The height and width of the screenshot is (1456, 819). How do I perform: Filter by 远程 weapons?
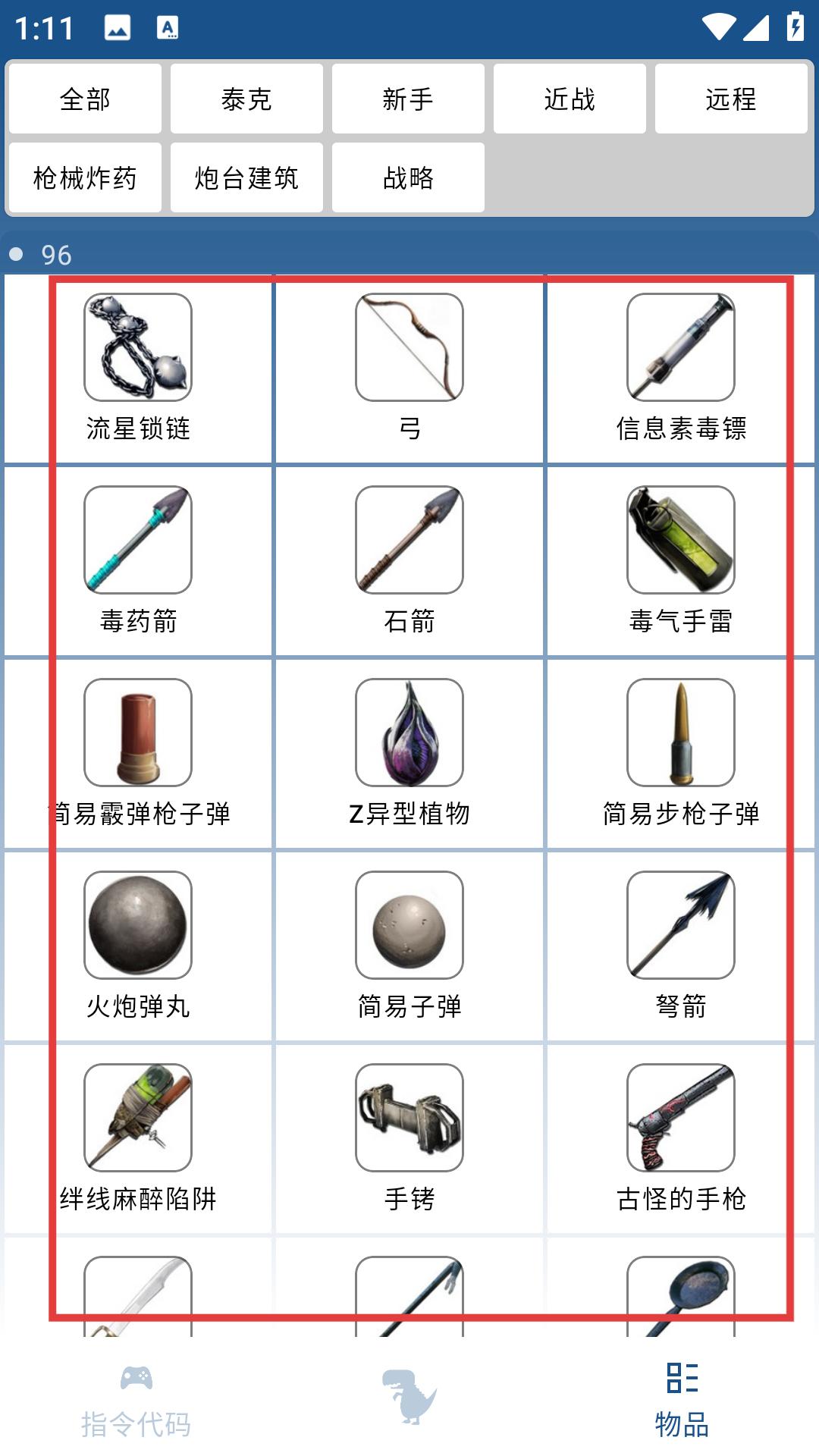(x=731, y=99)
